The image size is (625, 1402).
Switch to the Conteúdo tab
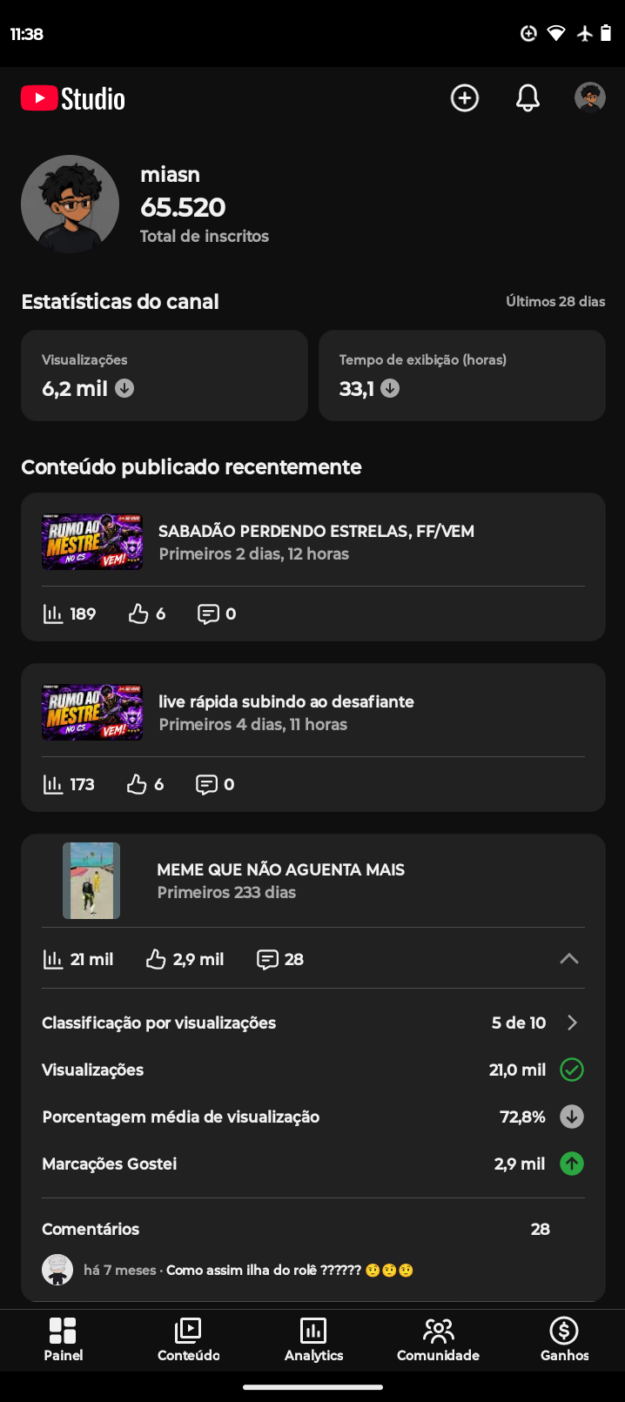click(188, 1340)
